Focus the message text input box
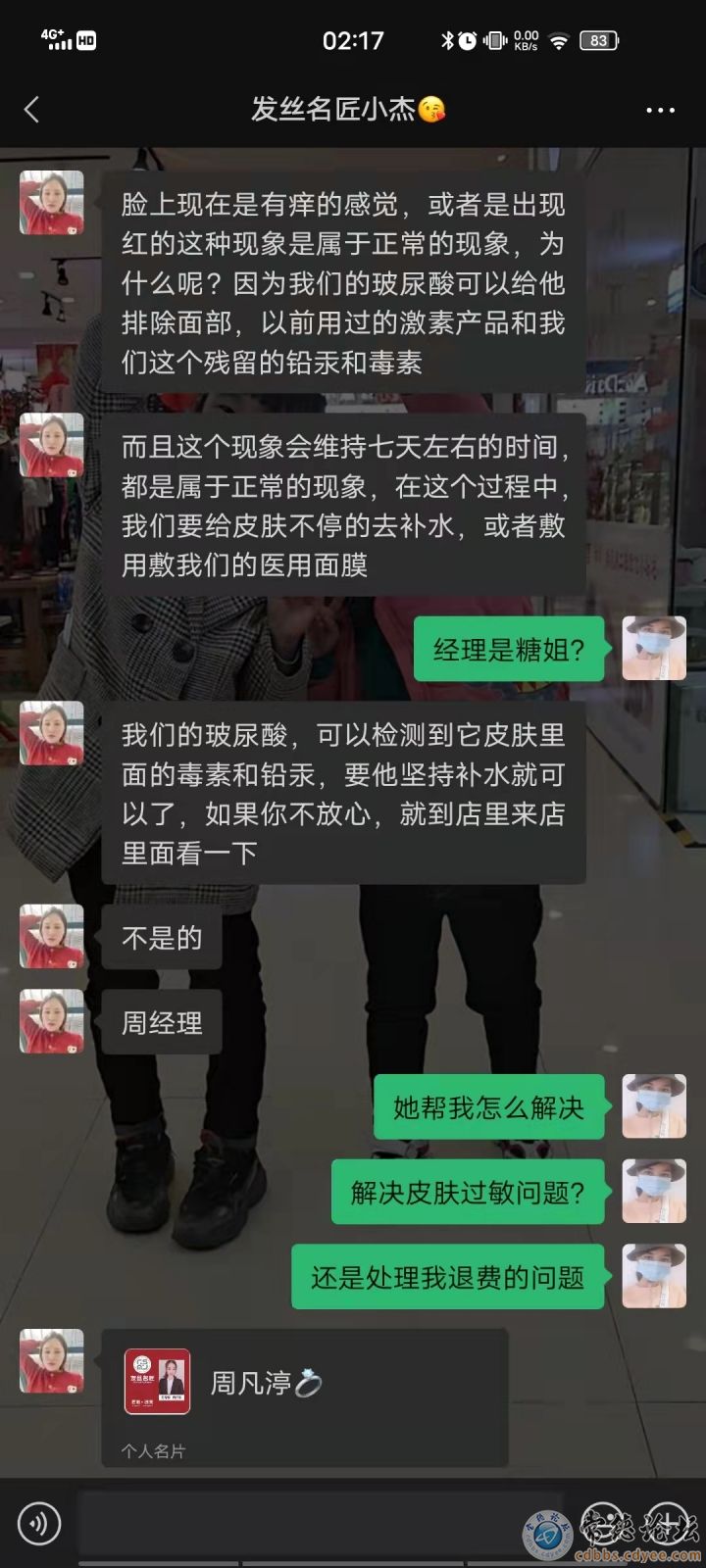706x1568 pixels. [x=294, y=1523]
